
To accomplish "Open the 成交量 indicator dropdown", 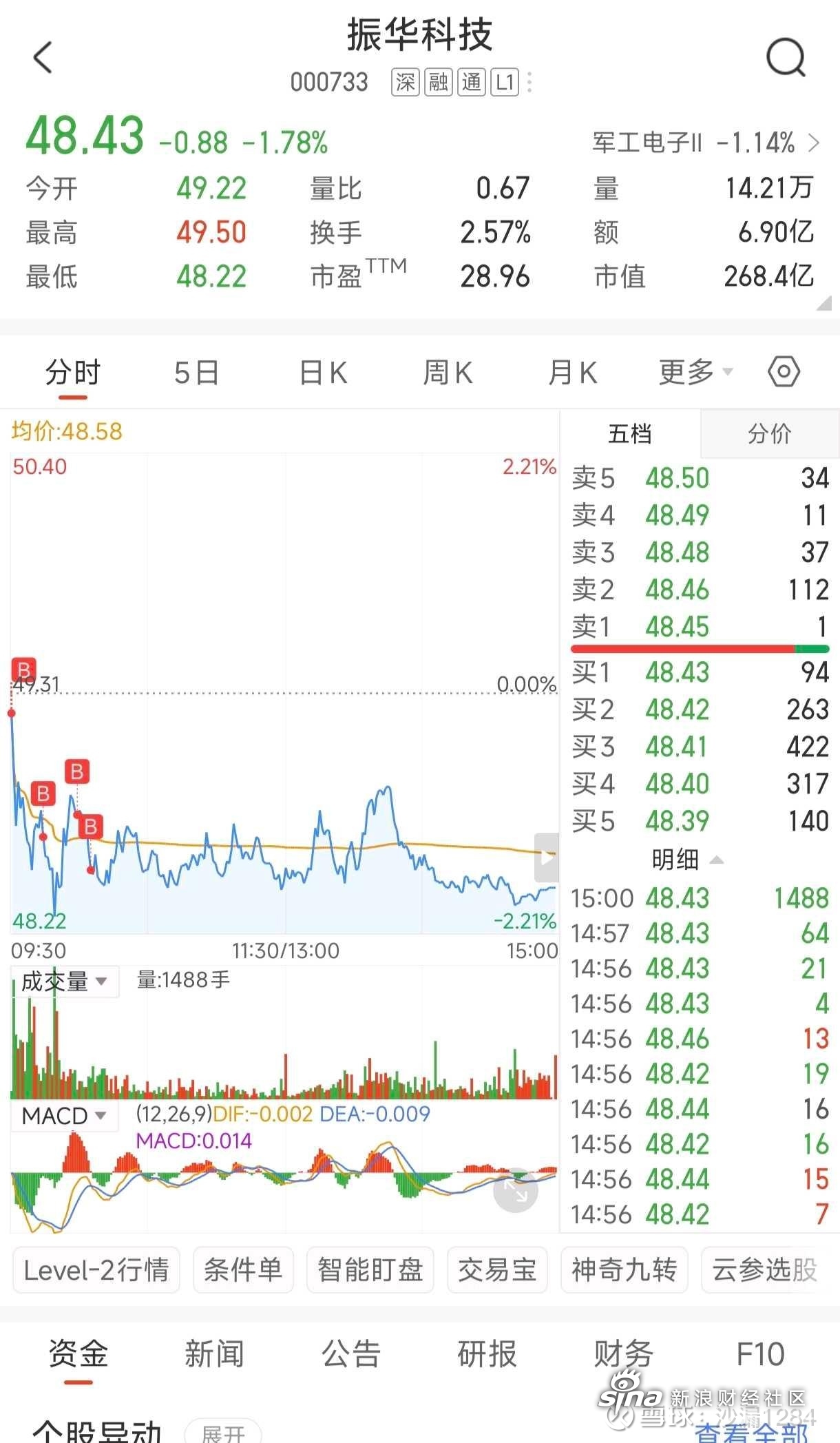I will [x=65, y=981].
